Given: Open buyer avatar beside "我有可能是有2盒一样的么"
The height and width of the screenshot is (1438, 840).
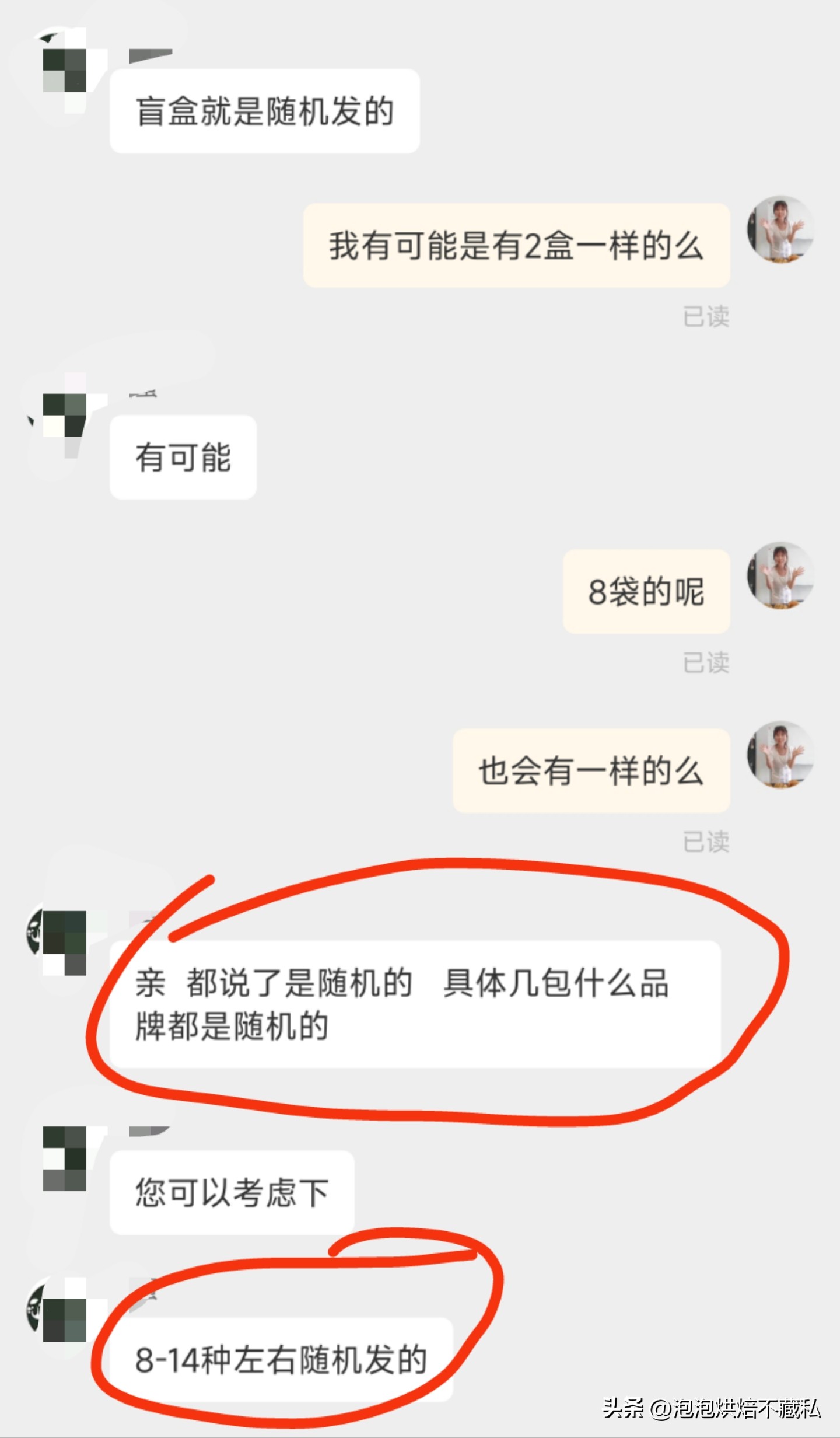Looking at the screenshot, I should coord(780,229).
